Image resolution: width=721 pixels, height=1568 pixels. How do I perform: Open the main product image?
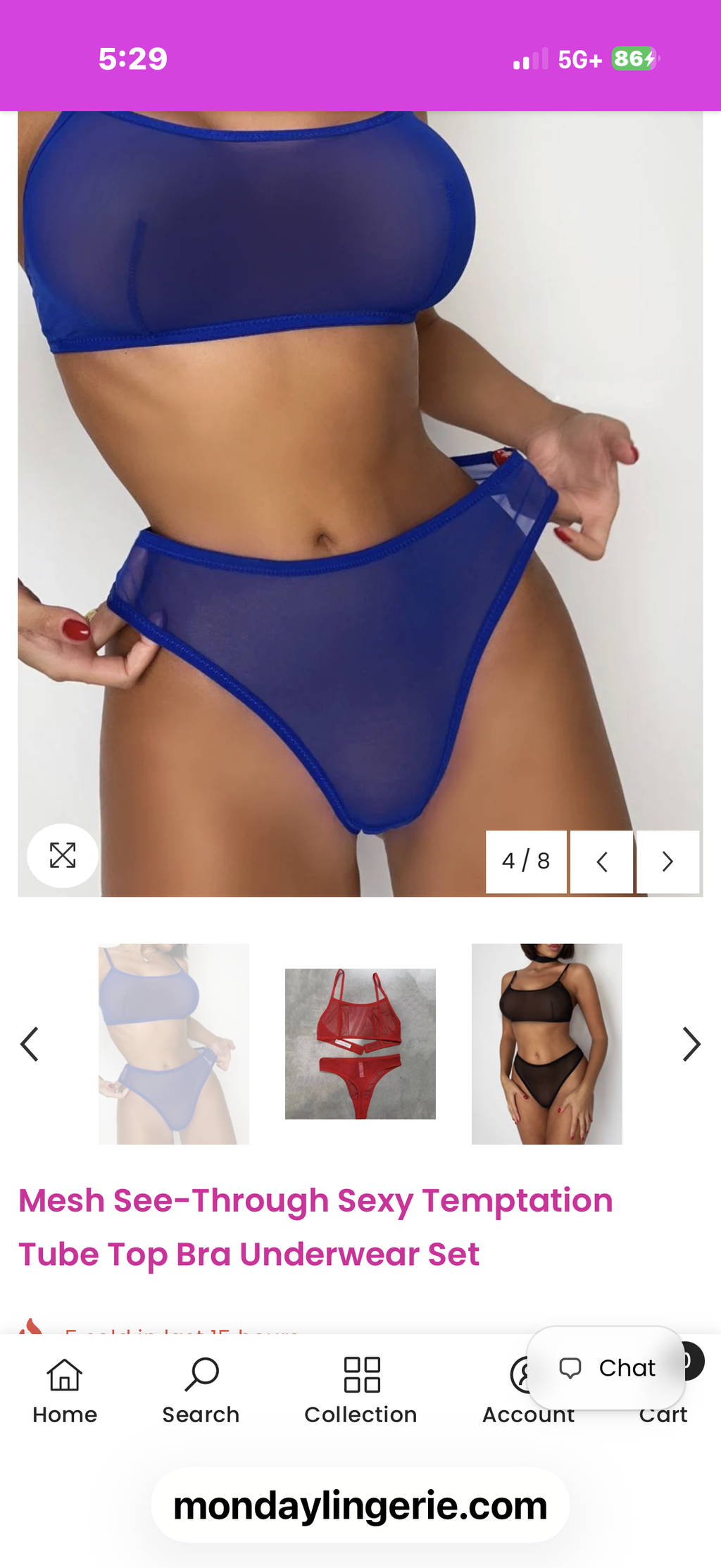click(360, 504)
